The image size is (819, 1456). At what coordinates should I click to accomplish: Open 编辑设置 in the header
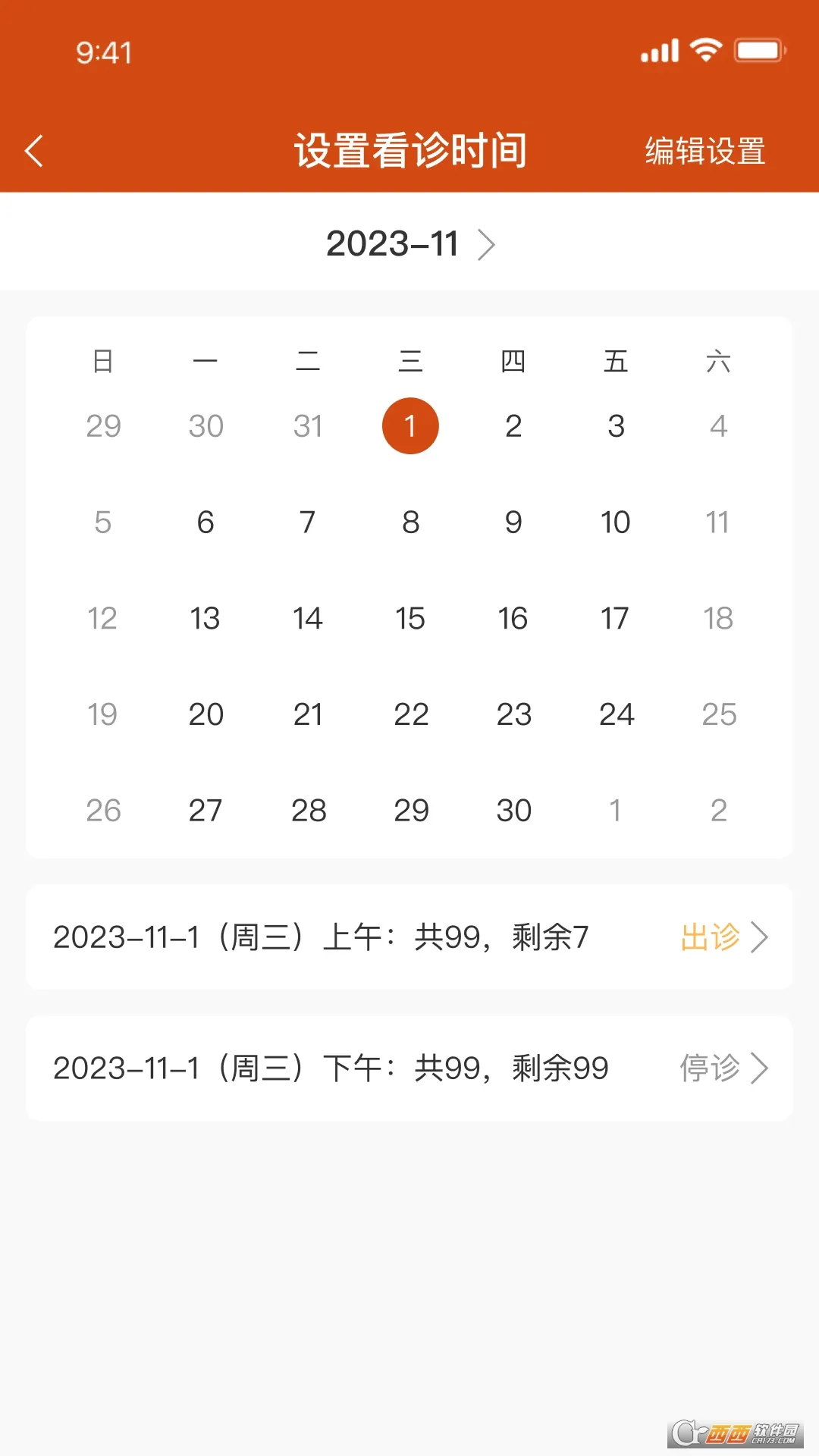click(x=704, y=151)
